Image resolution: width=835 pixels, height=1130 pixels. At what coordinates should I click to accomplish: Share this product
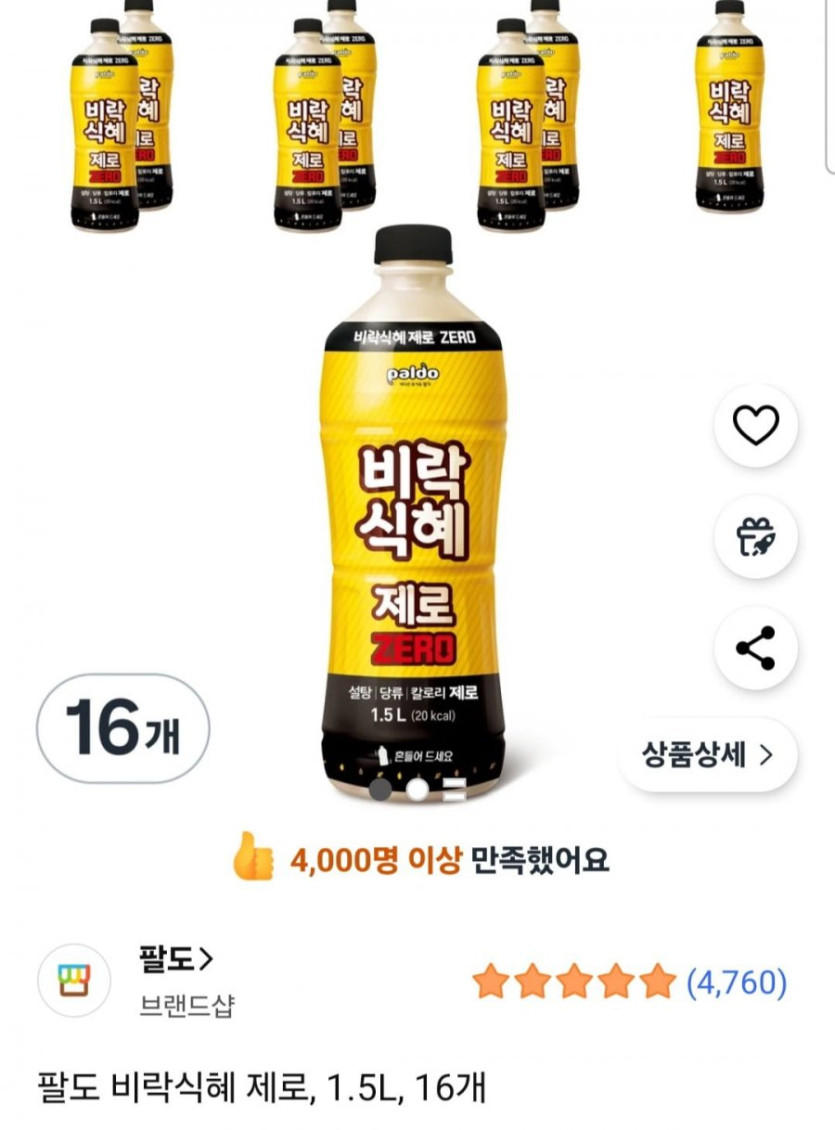tap(756, 648)
